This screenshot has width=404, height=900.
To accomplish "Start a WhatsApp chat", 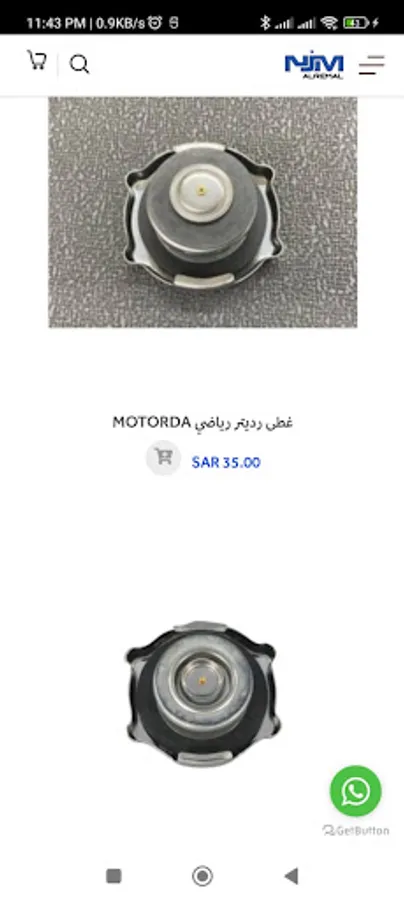I will [356, 791].
